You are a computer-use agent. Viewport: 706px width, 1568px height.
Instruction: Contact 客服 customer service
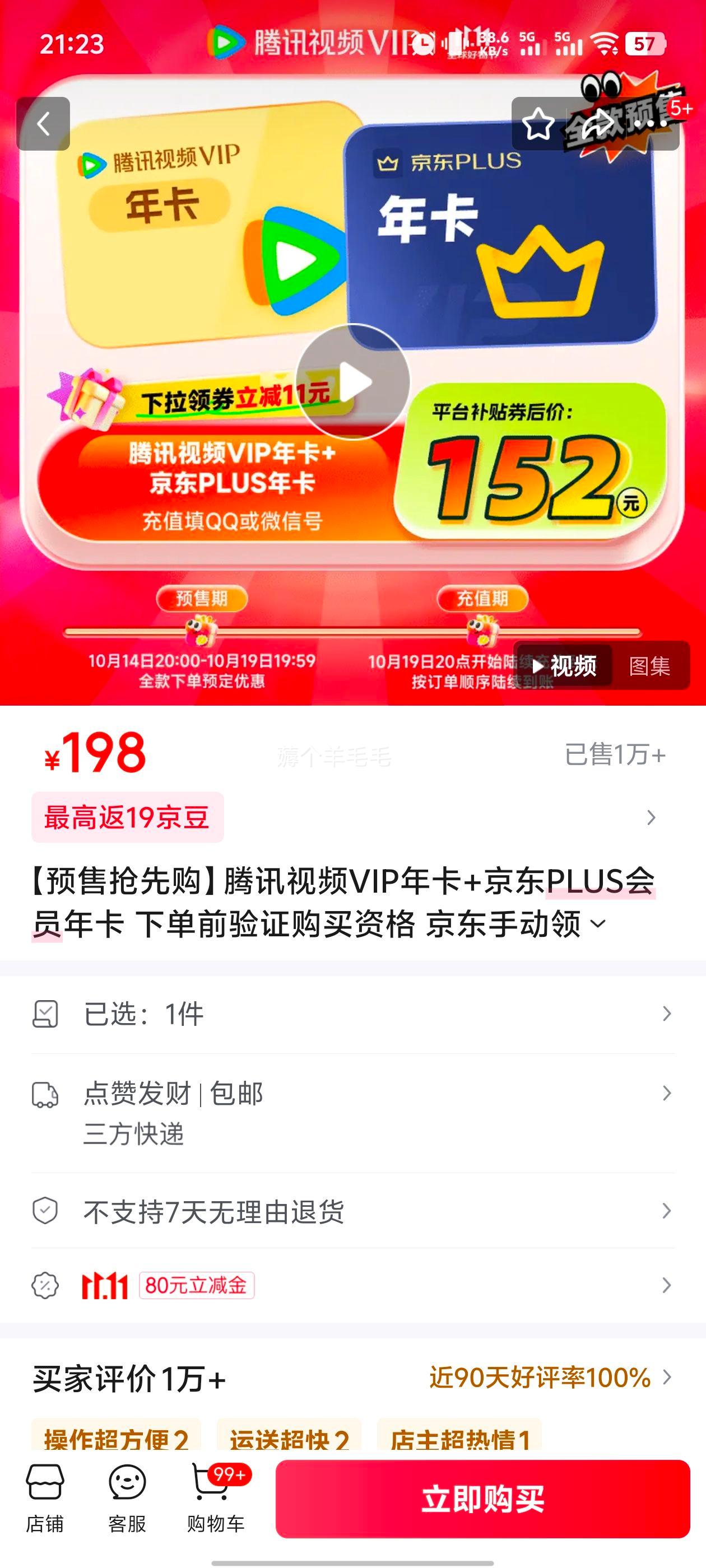tap(127, 1498)
